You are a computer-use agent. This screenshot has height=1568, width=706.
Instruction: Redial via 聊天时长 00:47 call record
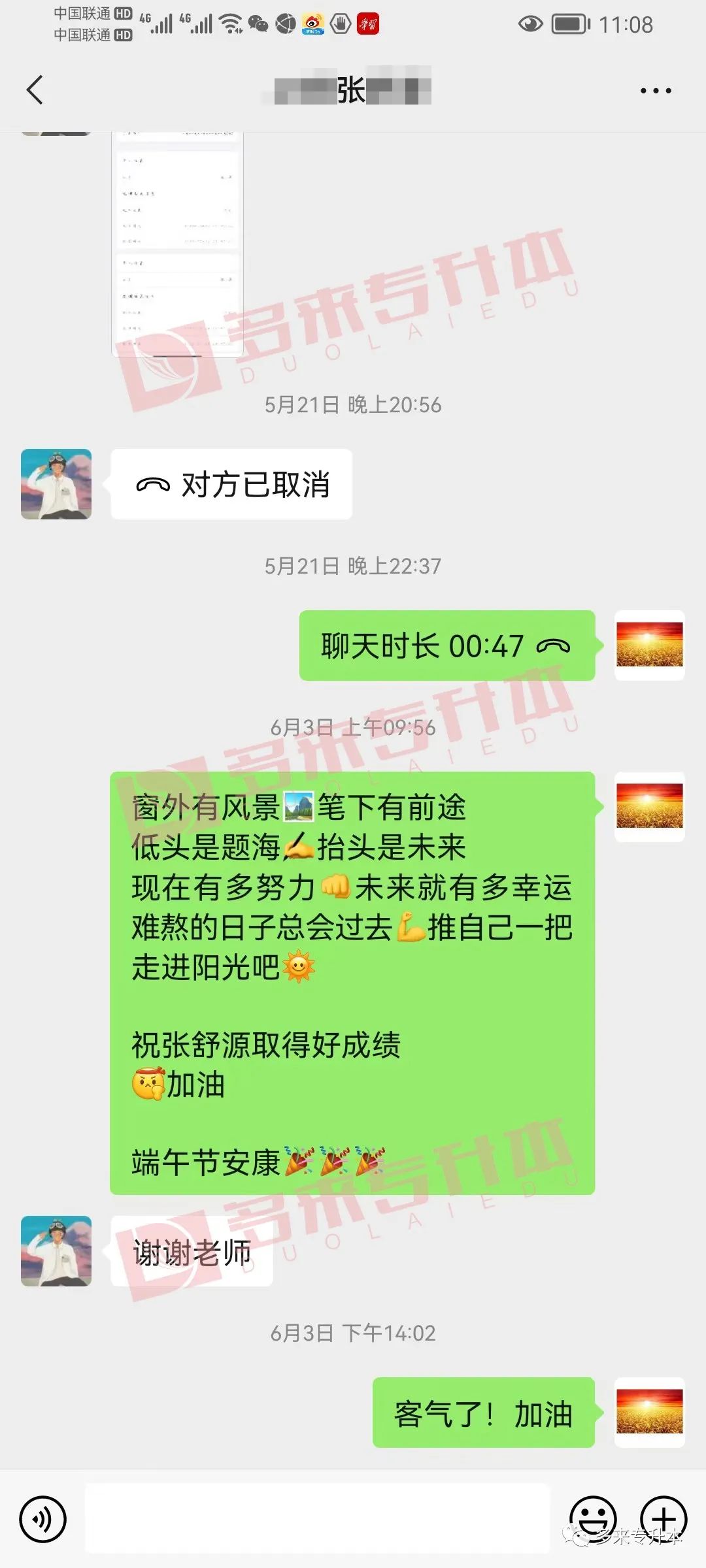(446, 646)
